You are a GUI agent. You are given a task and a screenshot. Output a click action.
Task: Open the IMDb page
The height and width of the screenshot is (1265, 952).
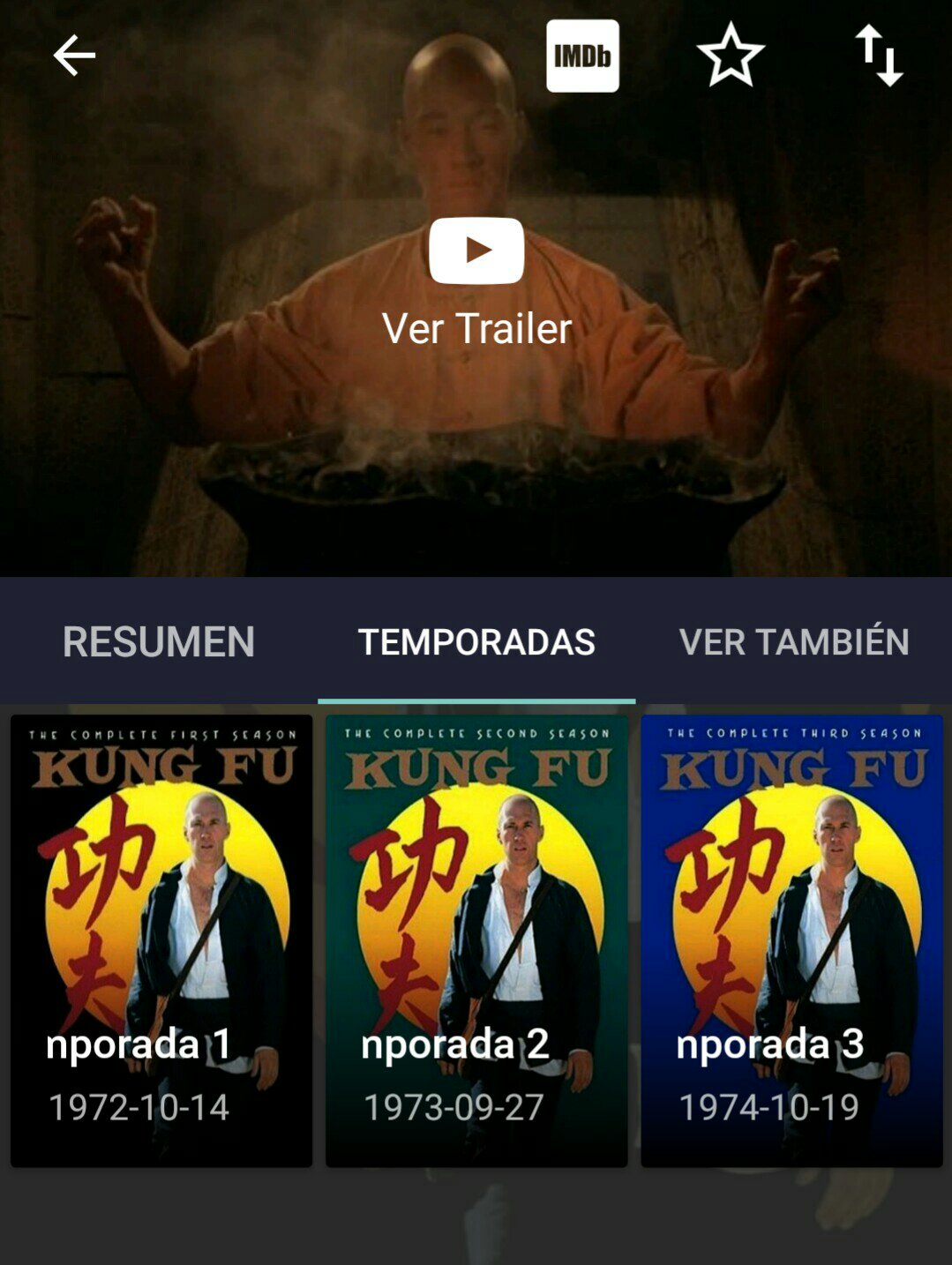[x=582, y=56]
